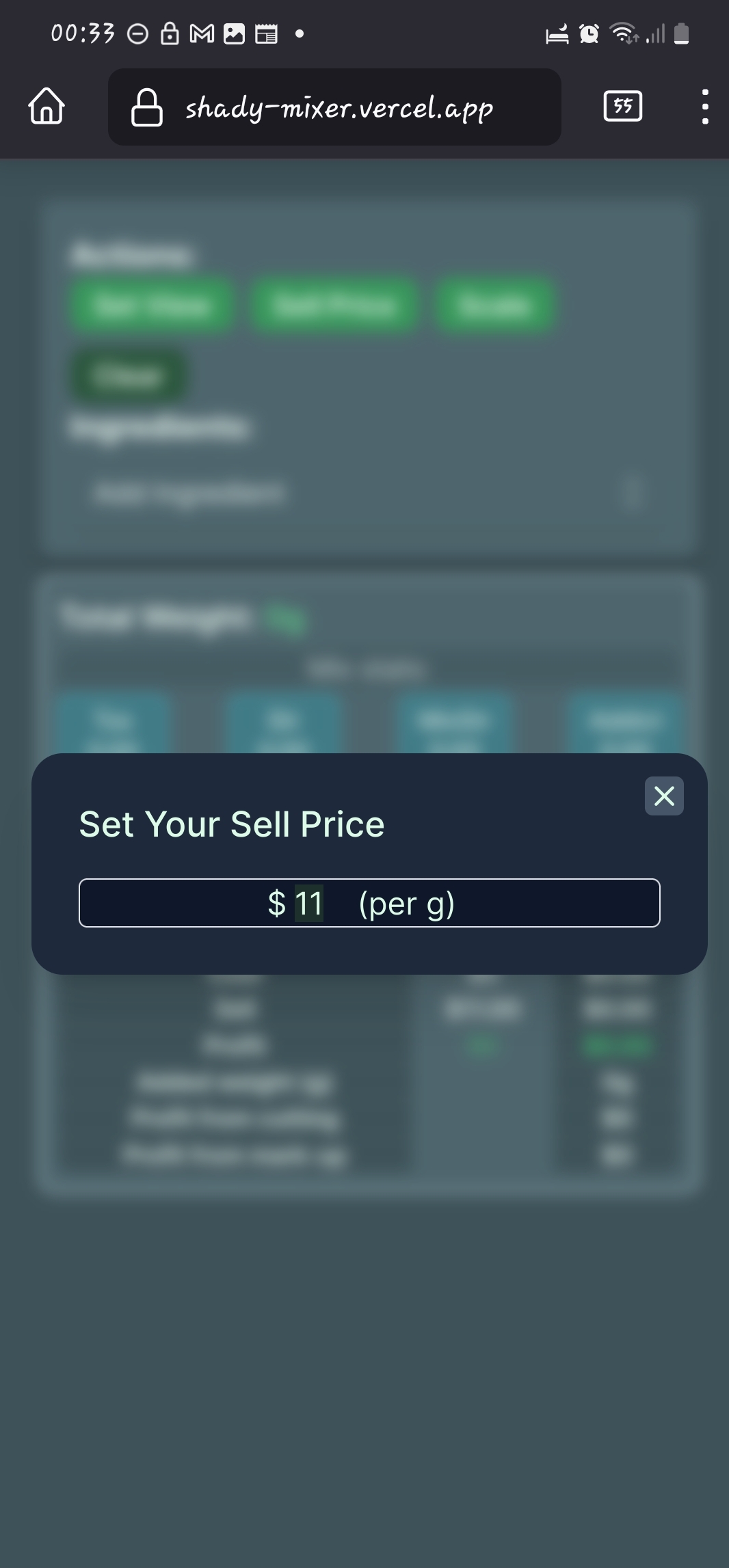This screenshot has width=729, height=1568.
Task: Go to the browser home page
Action: [47, 107]
